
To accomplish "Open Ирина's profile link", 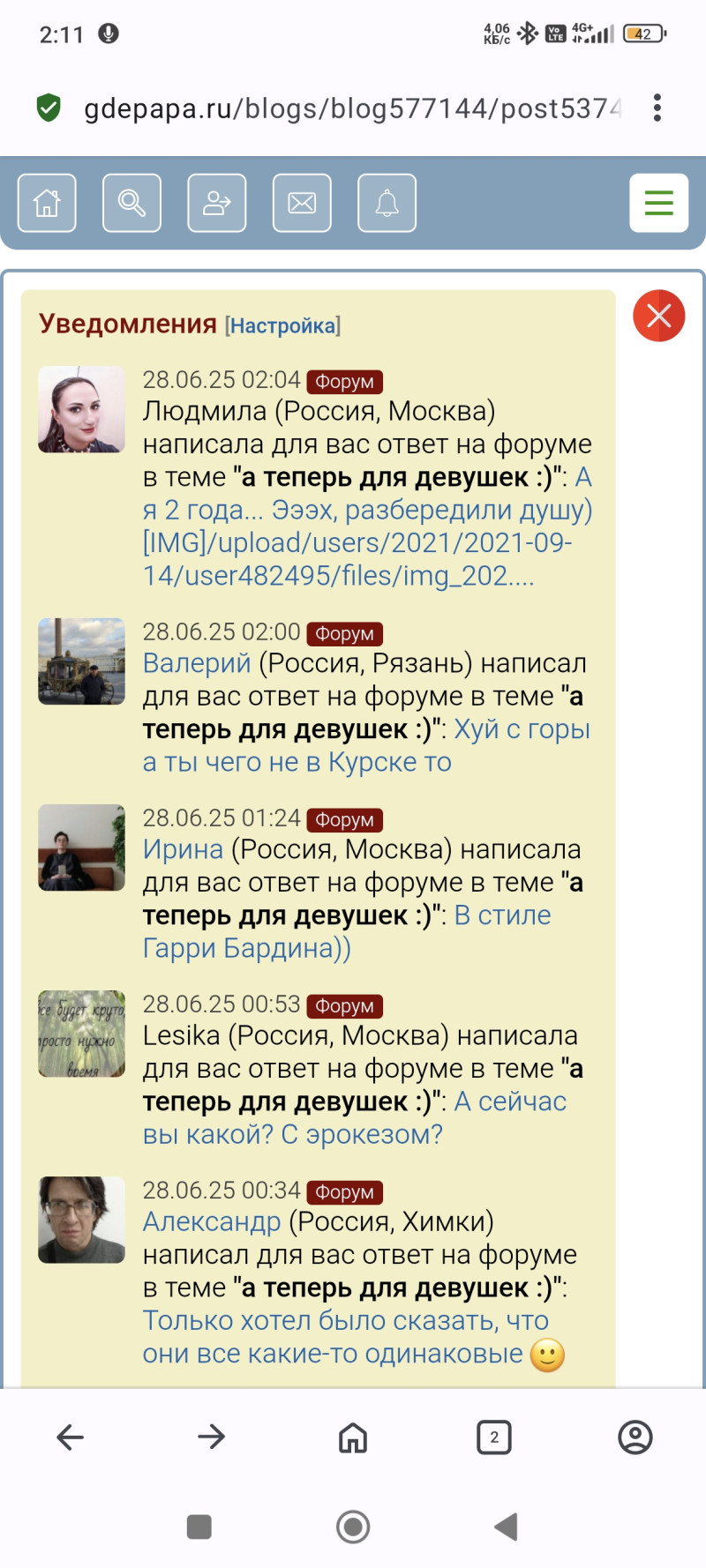I will click(x=183, y=849).
